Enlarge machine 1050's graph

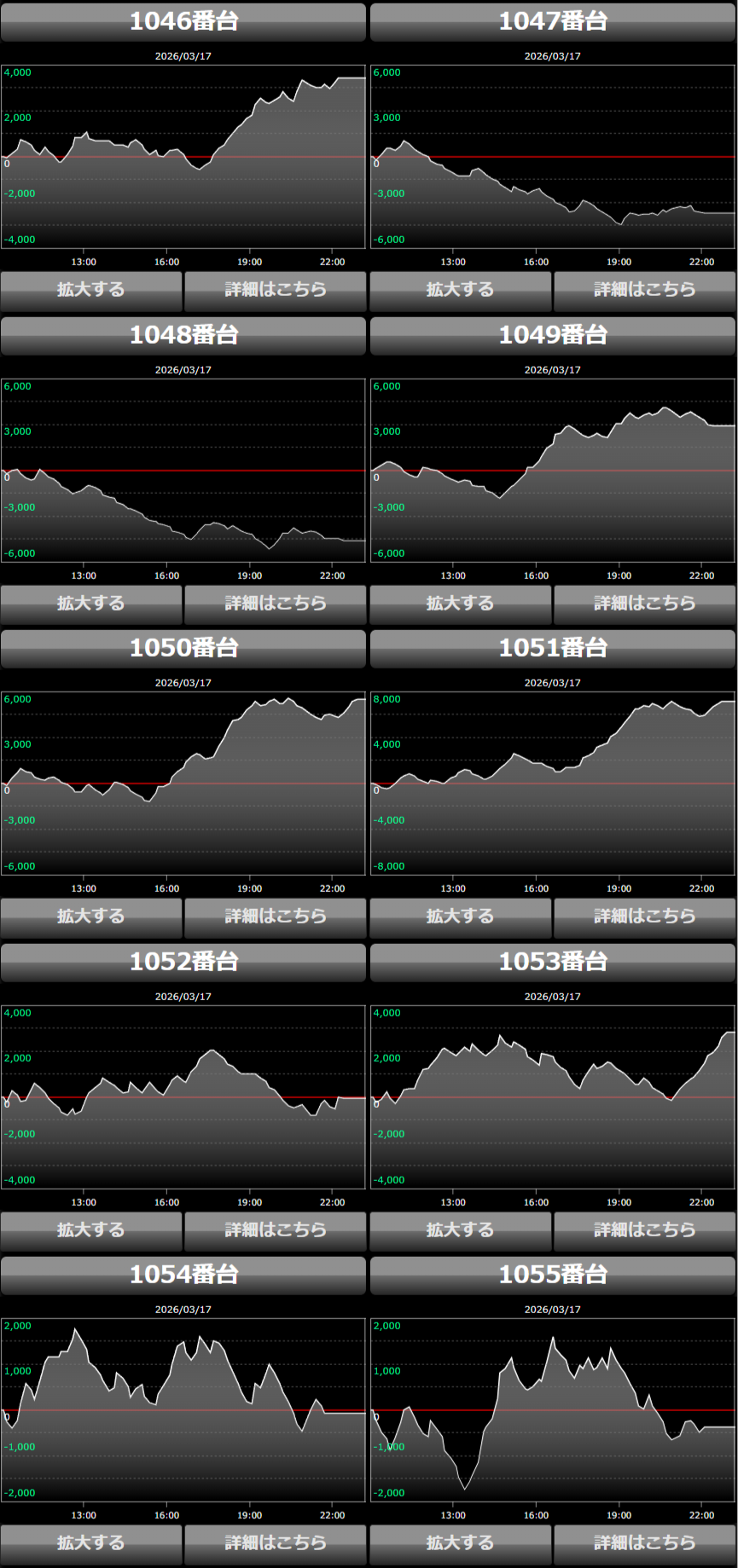click(91, 917)
